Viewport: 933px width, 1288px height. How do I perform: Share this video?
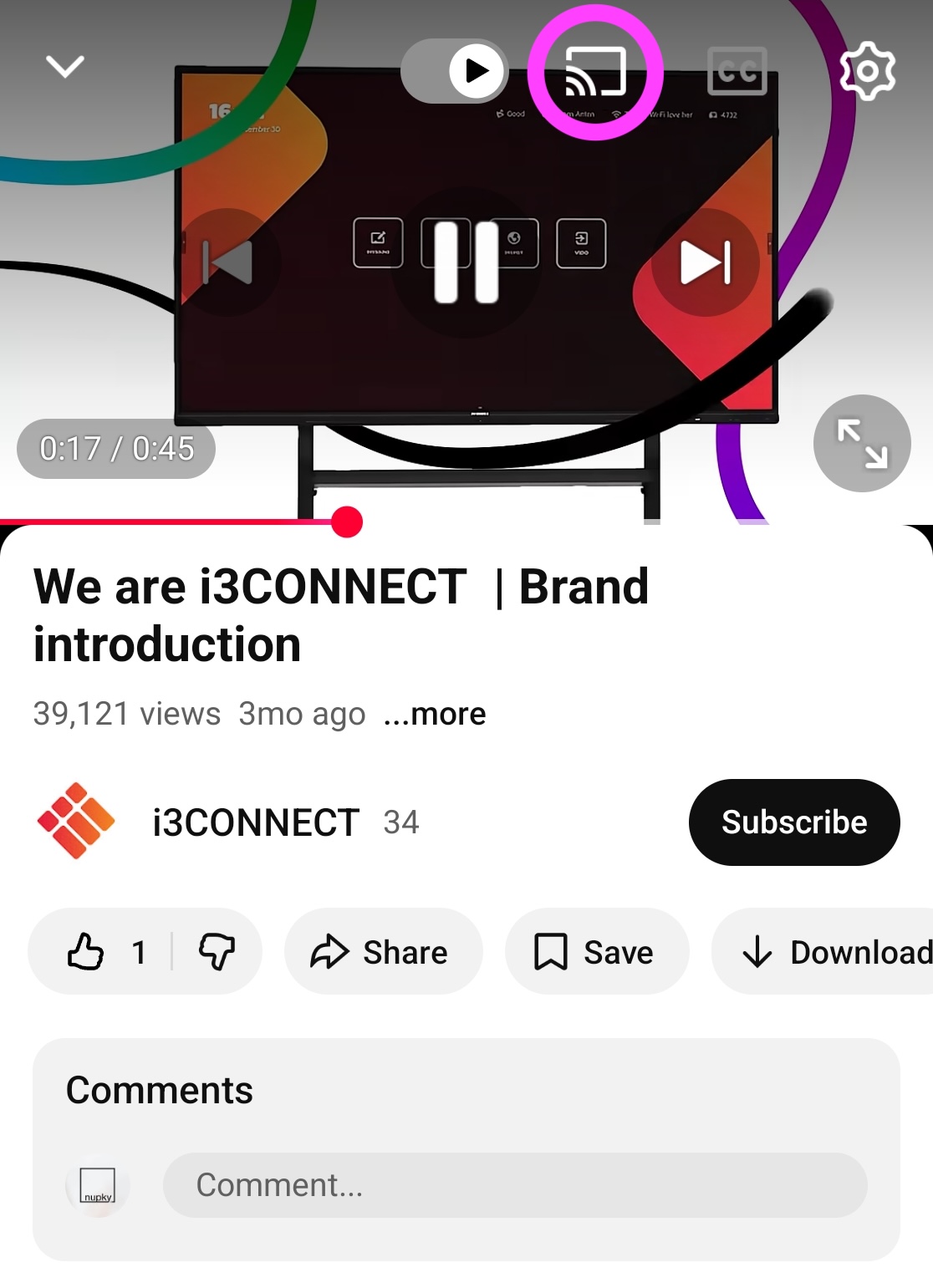(381, 951)
